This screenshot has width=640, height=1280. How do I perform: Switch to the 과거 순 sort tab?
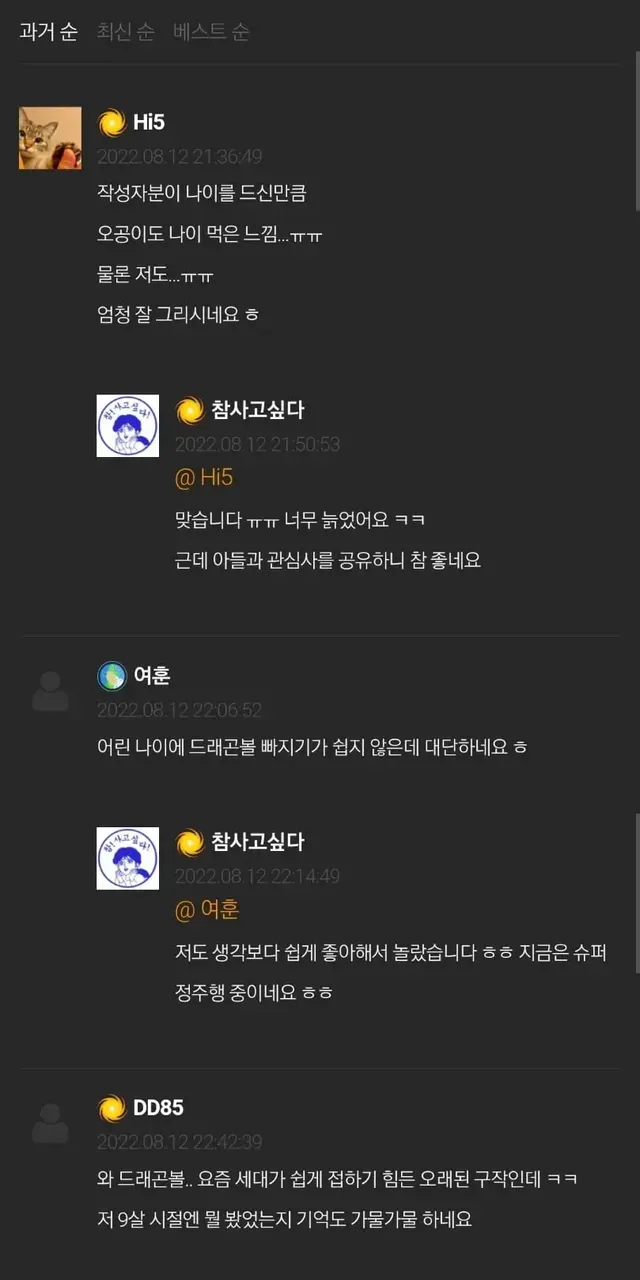48,32
